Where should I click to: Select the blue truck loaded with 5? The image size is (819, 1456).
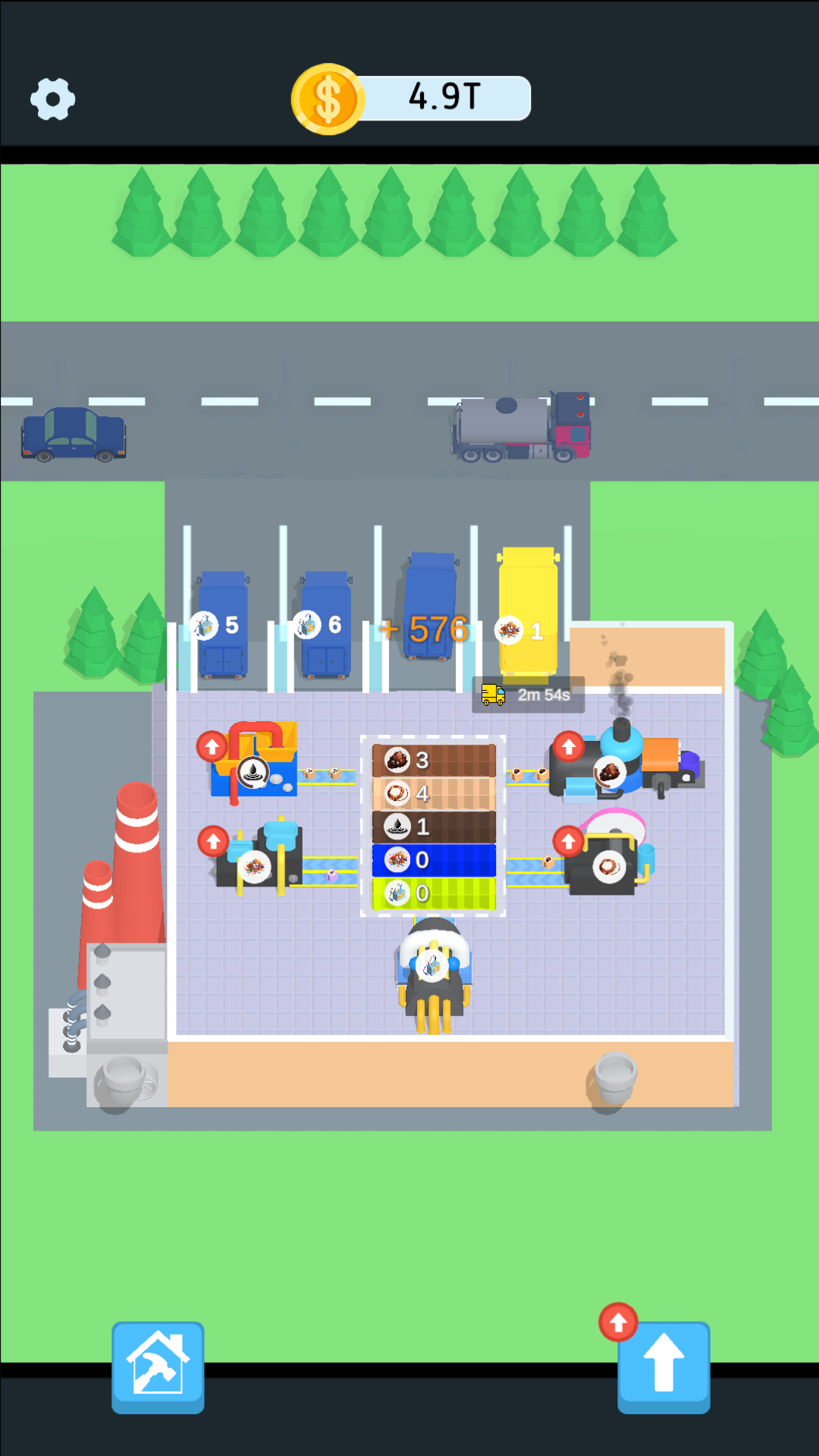point(223,626)
